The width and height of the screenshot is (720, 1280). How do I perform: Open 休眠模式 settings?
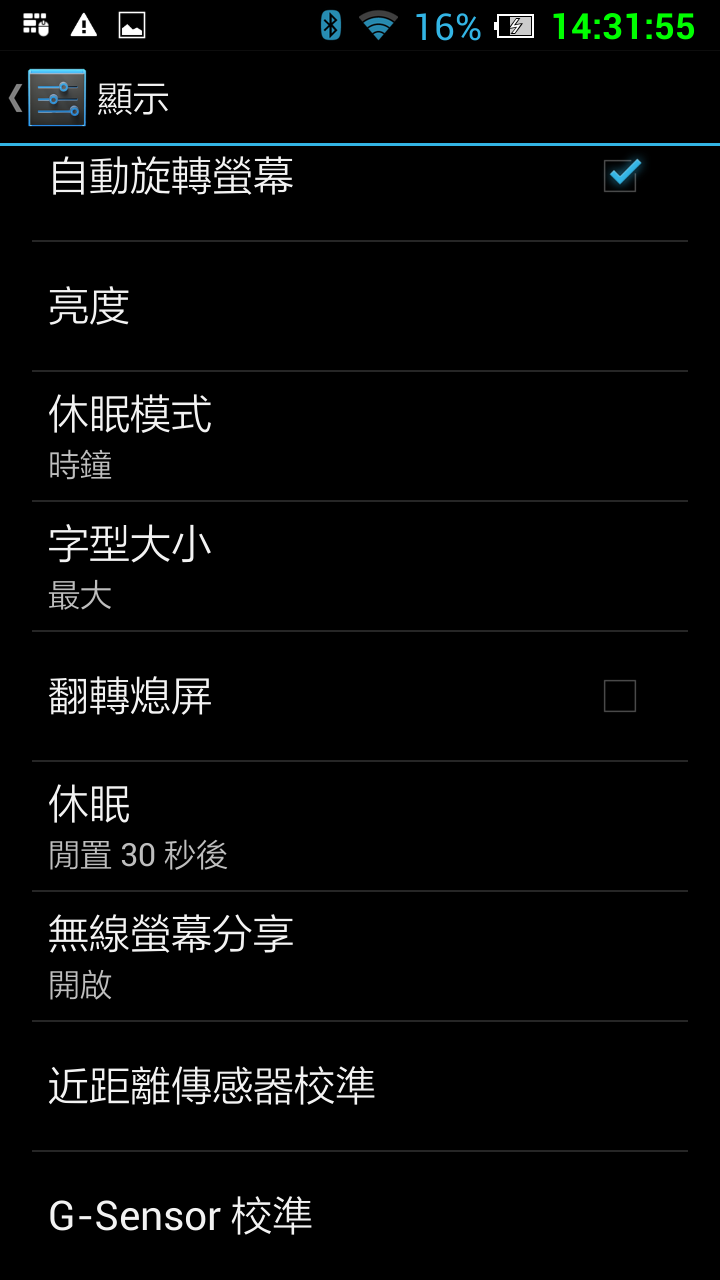tap(360, 437)
